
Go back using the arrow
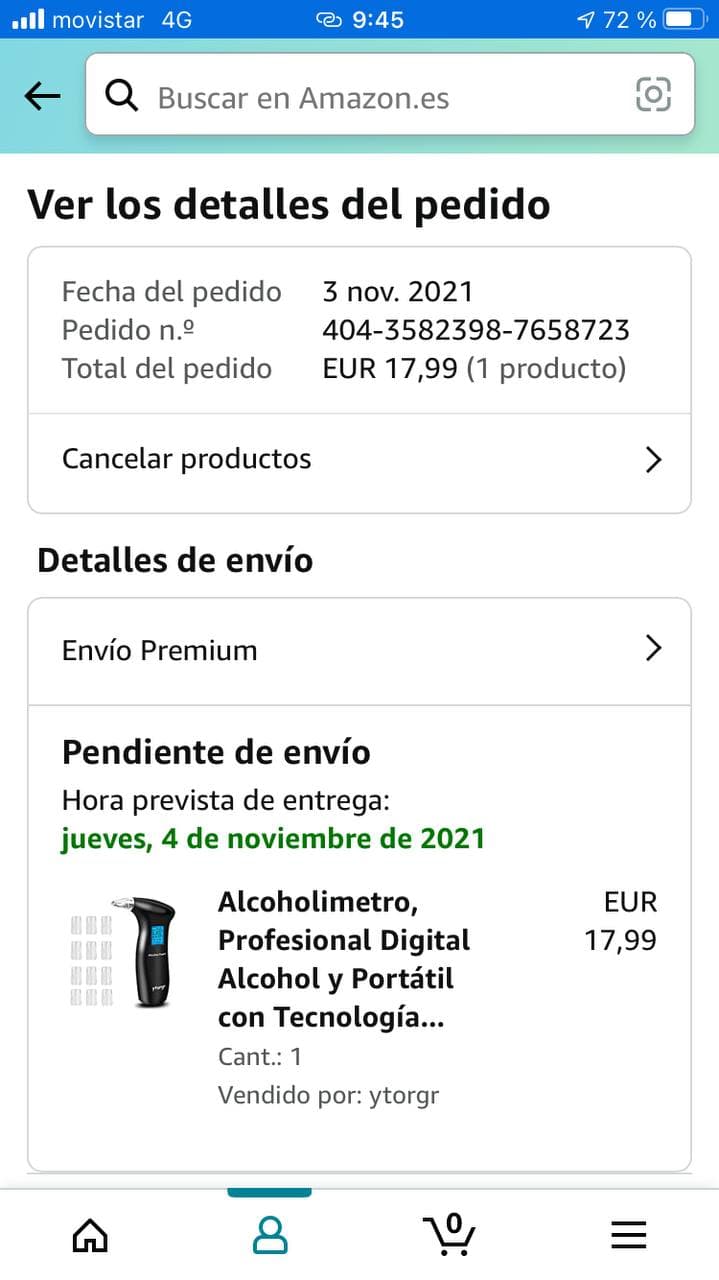(42, 96)
